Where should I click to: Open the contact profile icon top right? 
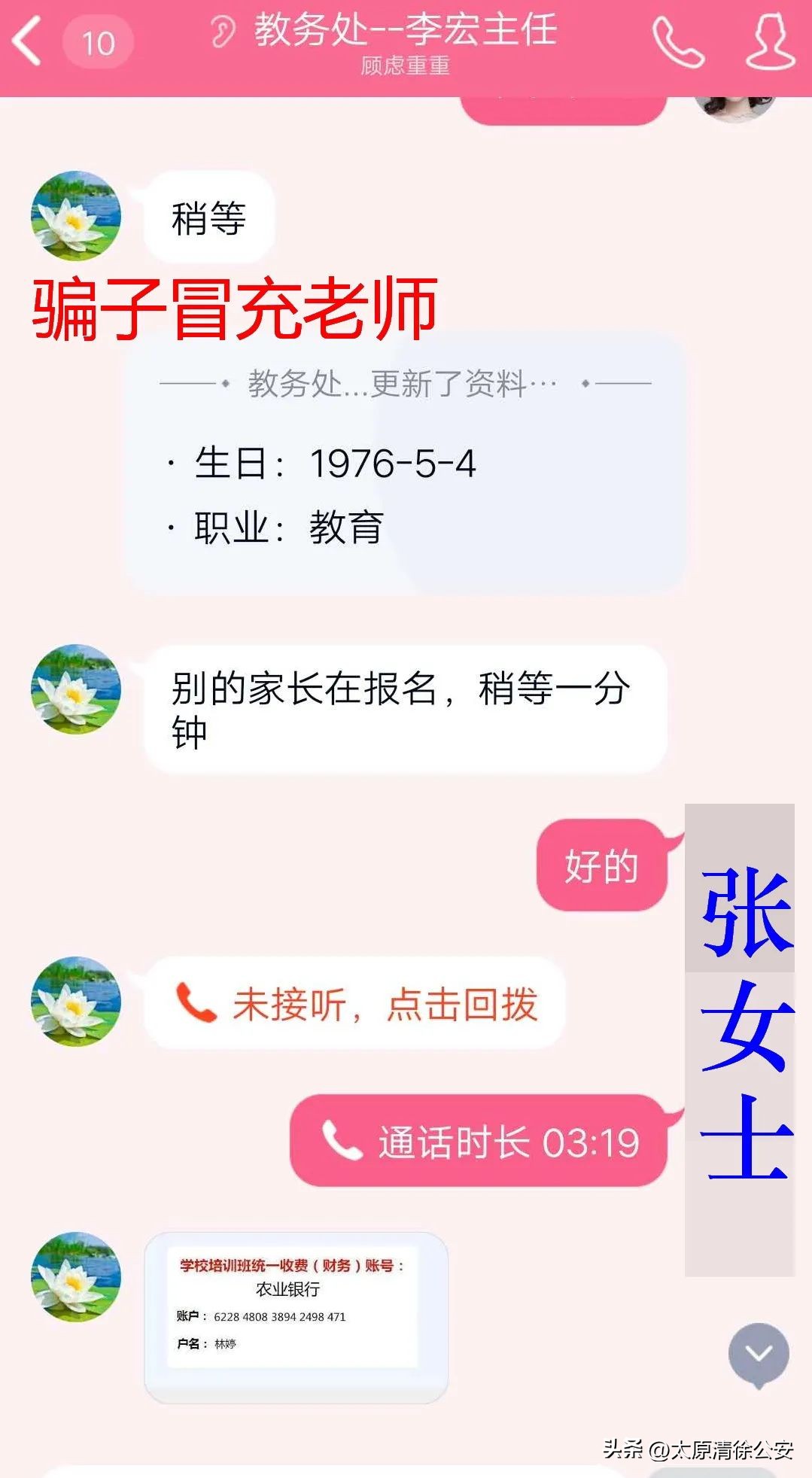[x=769, y=41]
